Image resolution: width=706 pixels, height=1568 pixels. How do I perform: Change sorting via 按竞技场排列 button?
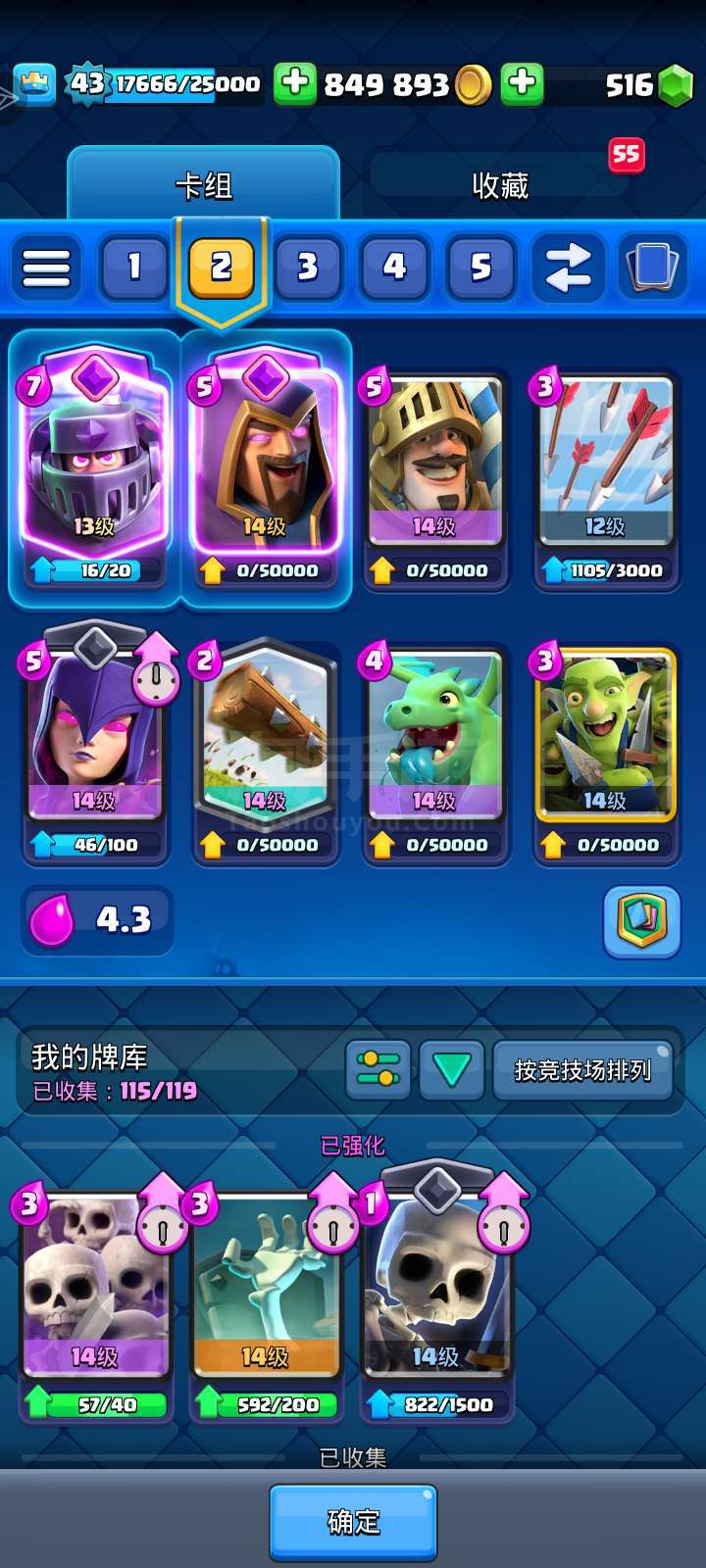point(582,1069)
